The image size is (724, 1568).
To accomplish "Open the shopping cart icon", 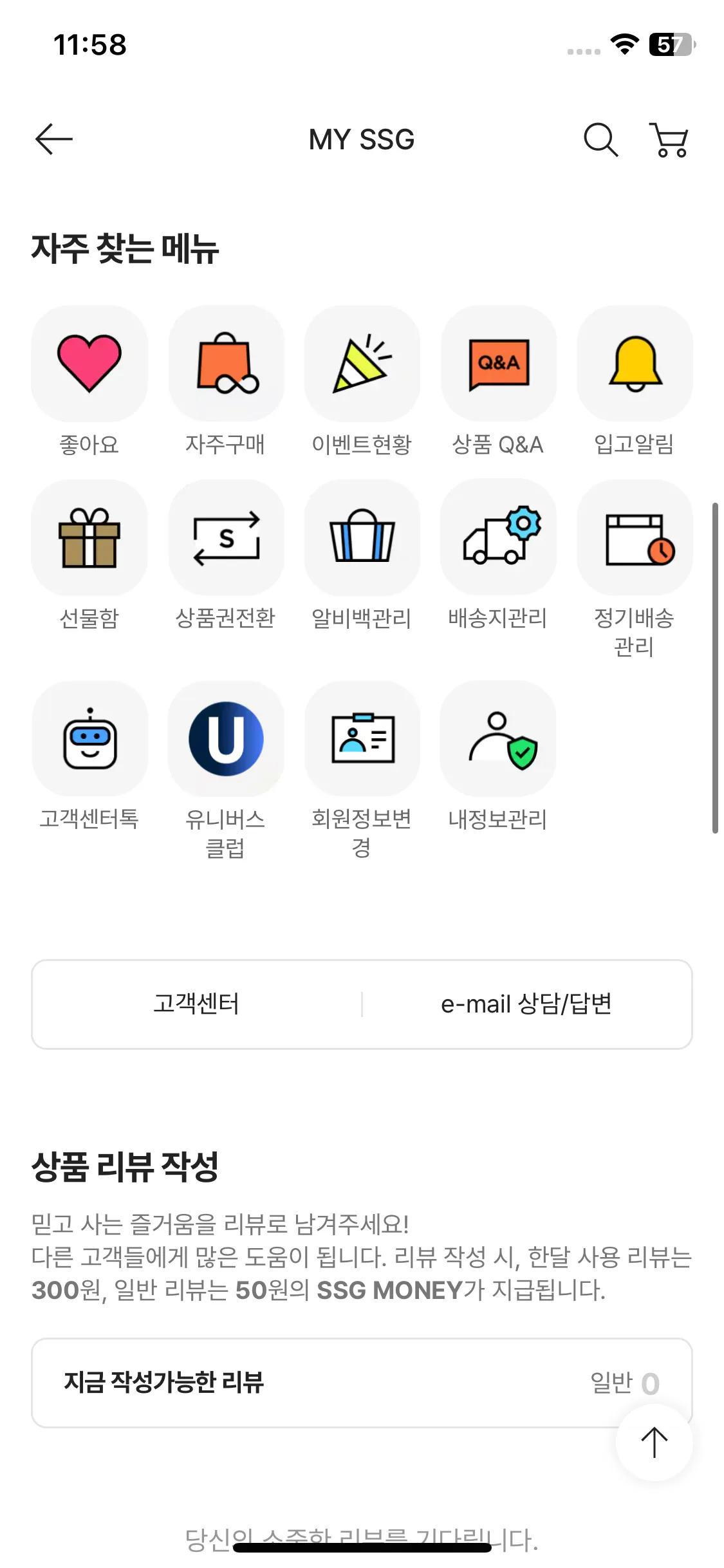I will pyautogui.click(x=669, y=139).
